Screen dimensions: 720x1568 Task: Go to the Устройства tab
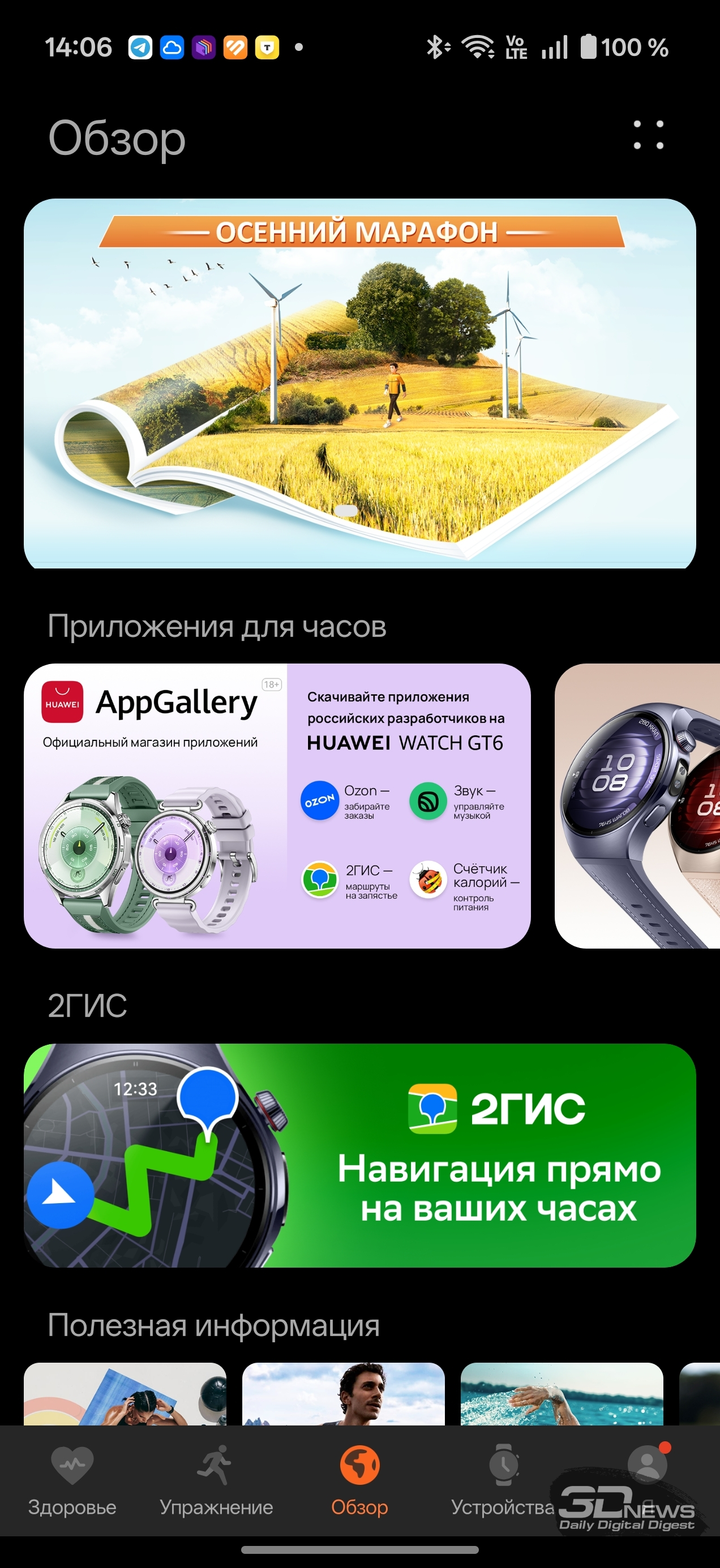503,1480
